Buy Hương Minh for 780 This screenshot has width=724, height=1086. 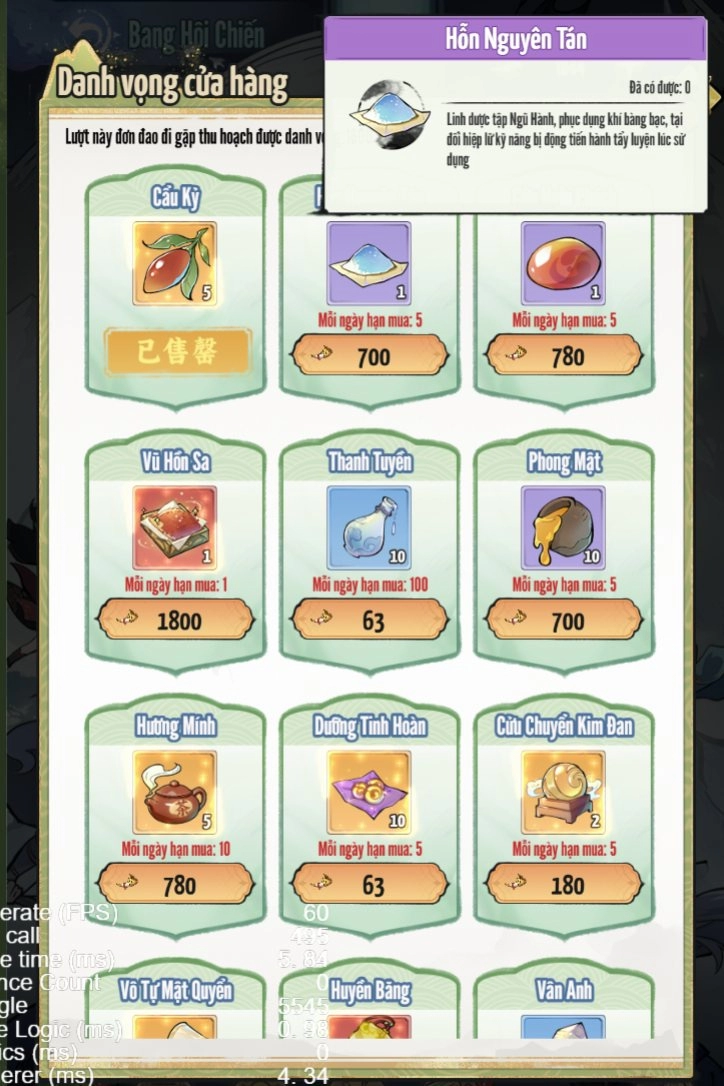(175, 885)
